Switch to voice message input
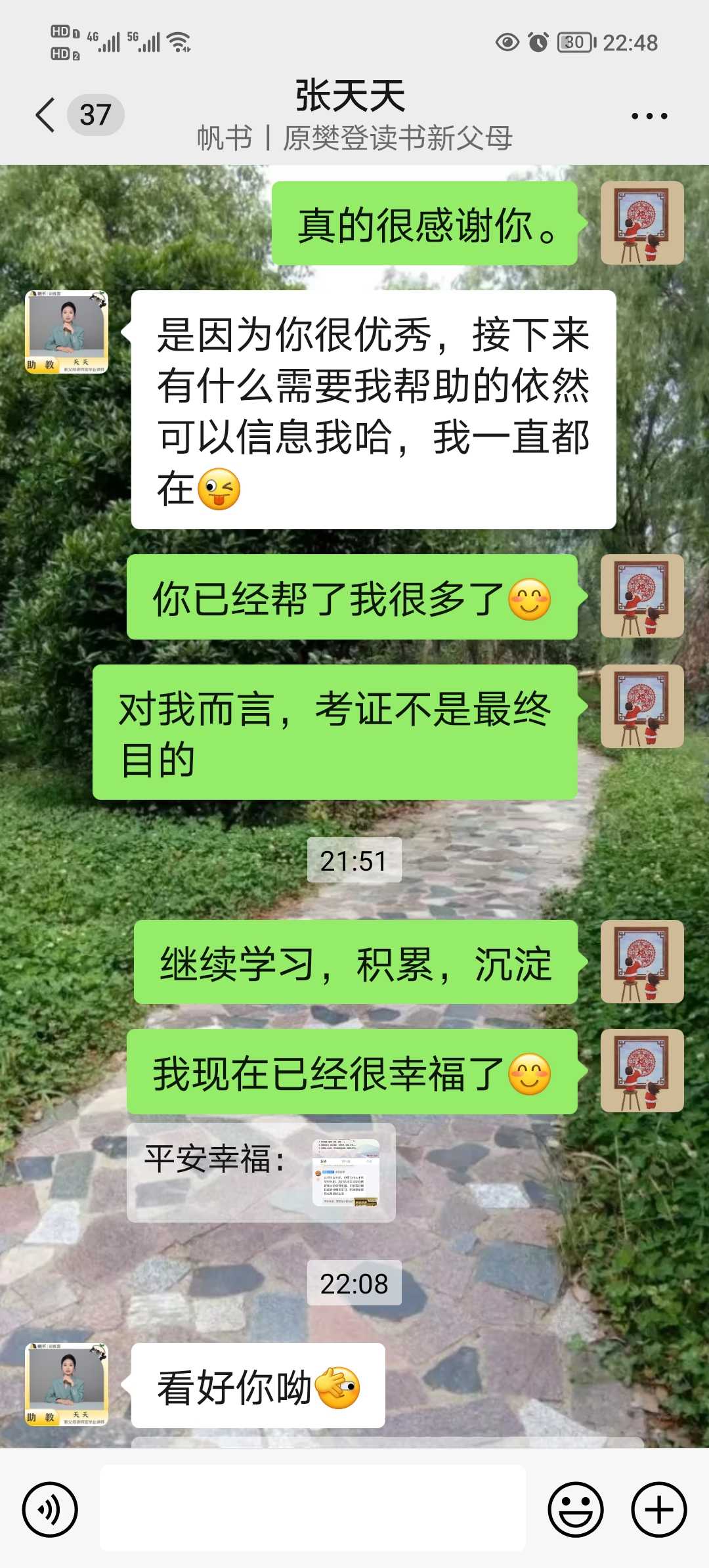709x1568 pixels. [50, 1510]
